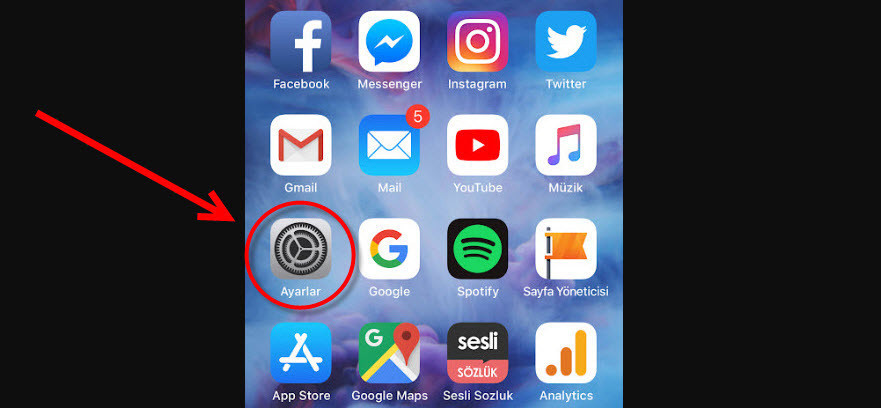Open Google Maps
This screenshot has height=408, width=881.
click(x=389, y=353)
